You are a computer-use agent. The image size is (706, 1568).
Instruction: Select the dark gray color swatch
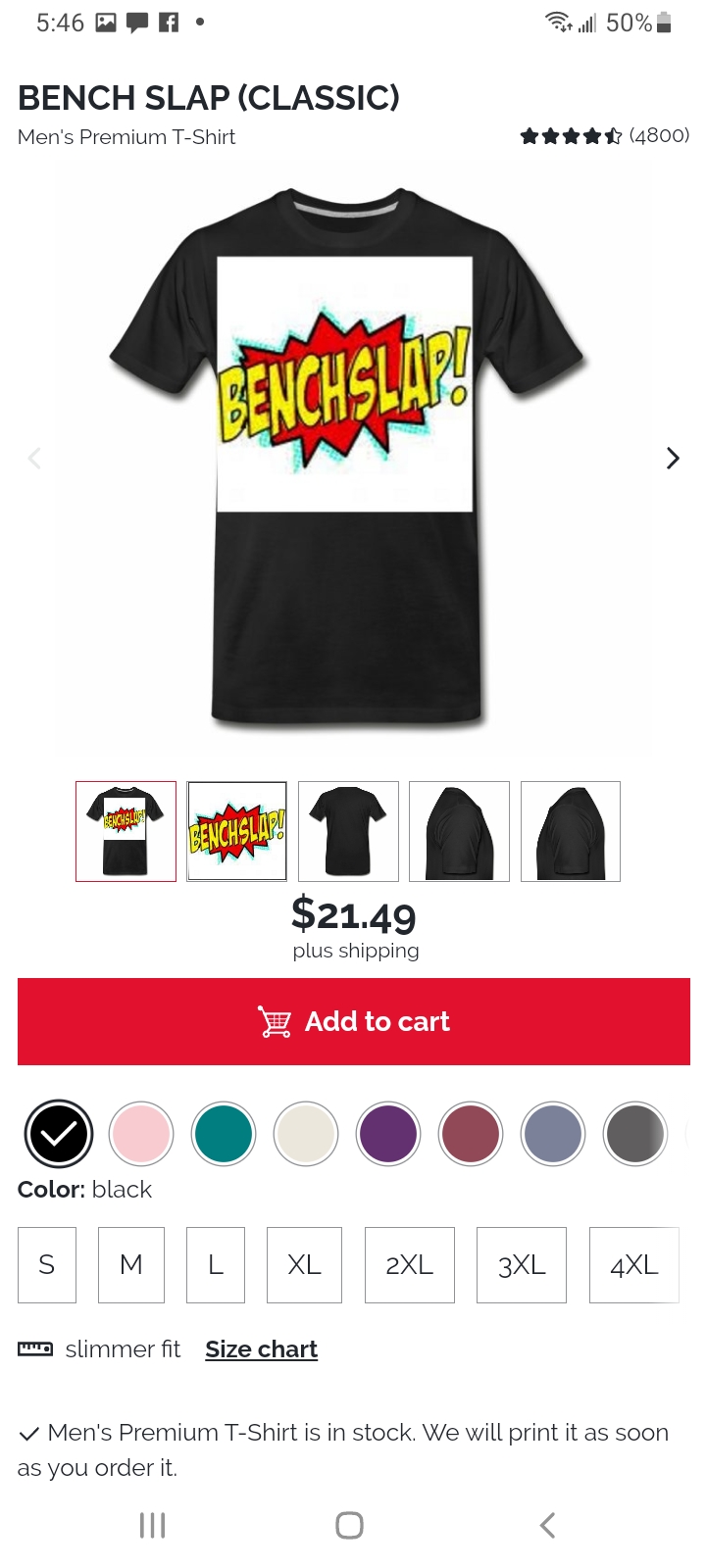click(635, 1134)
